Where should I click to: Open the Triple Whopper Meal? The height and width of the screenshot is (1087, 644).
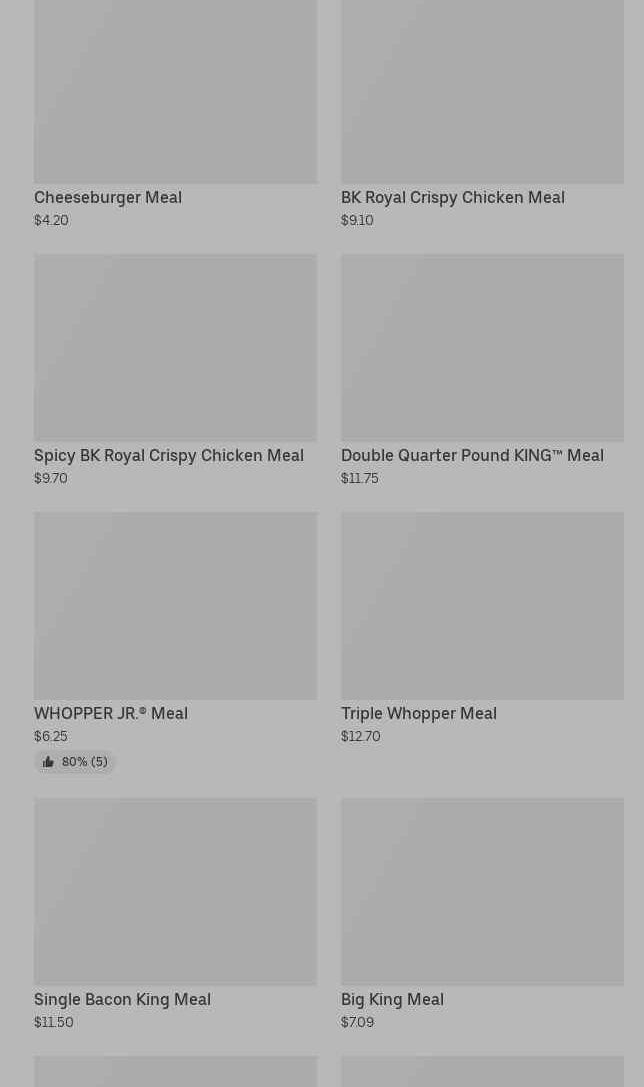[482, 628]
